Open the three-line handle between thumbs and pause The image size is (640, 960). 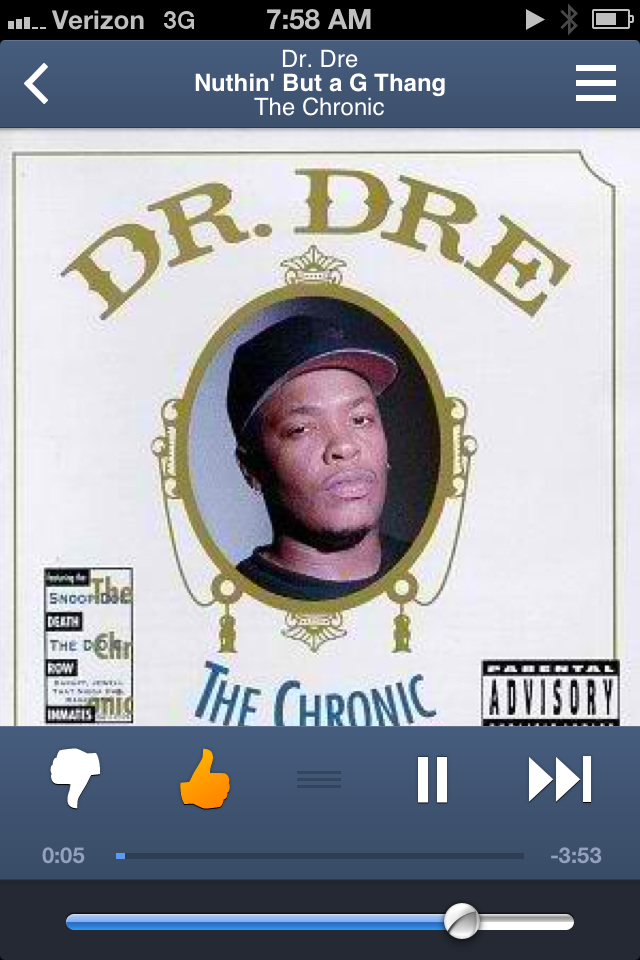(x=319, y=779)
